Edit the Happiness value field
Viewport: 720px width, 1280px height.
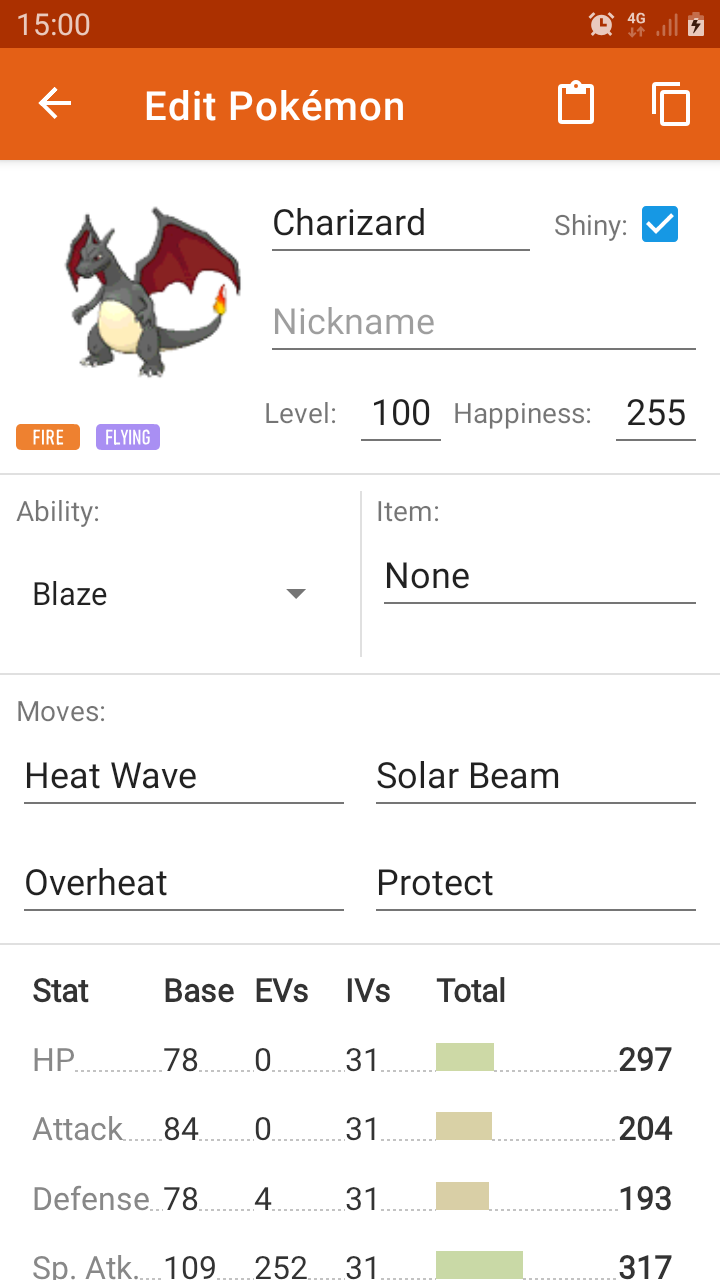(x=655, y=413)
